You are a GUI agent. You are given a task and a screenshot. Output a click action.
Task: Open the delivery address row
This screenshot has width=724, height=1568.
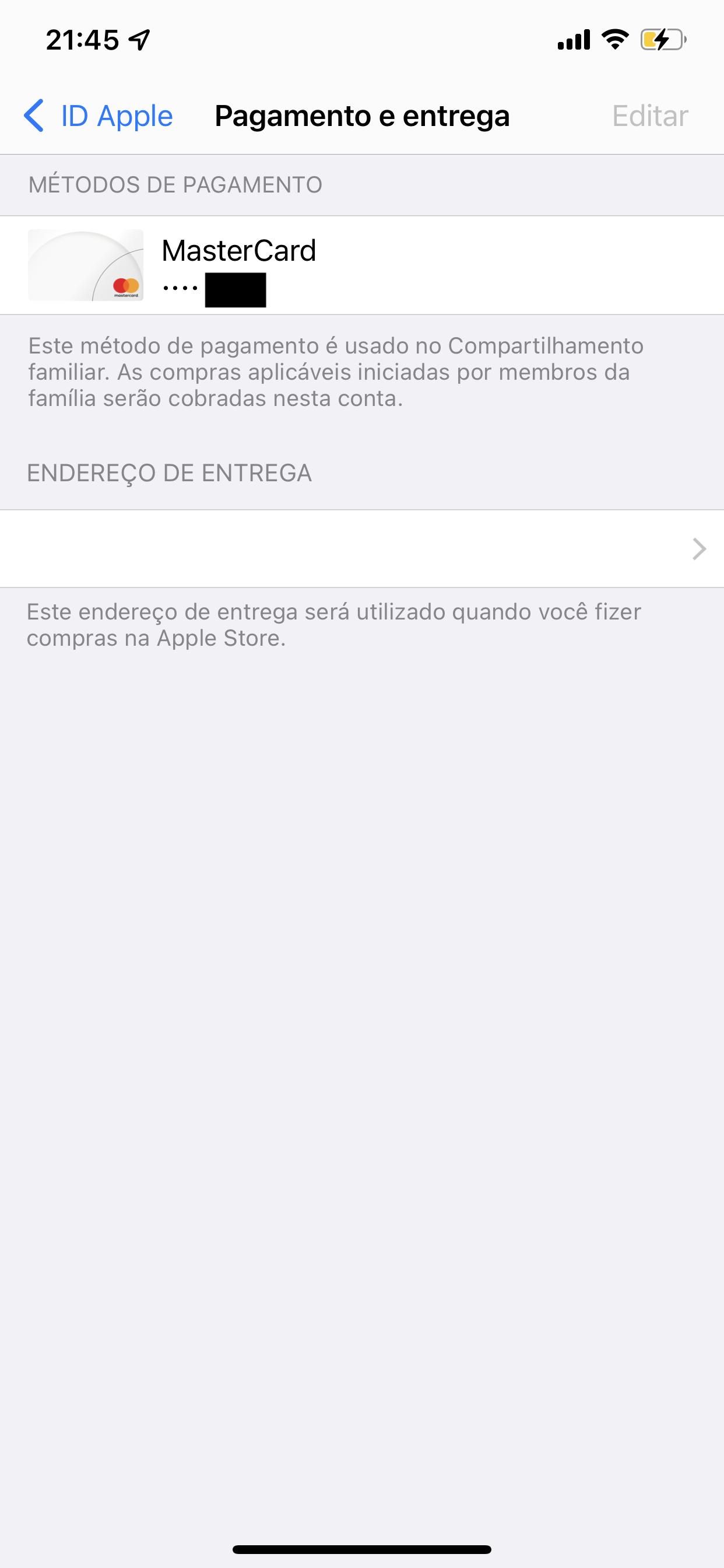[x=361, y=548]
